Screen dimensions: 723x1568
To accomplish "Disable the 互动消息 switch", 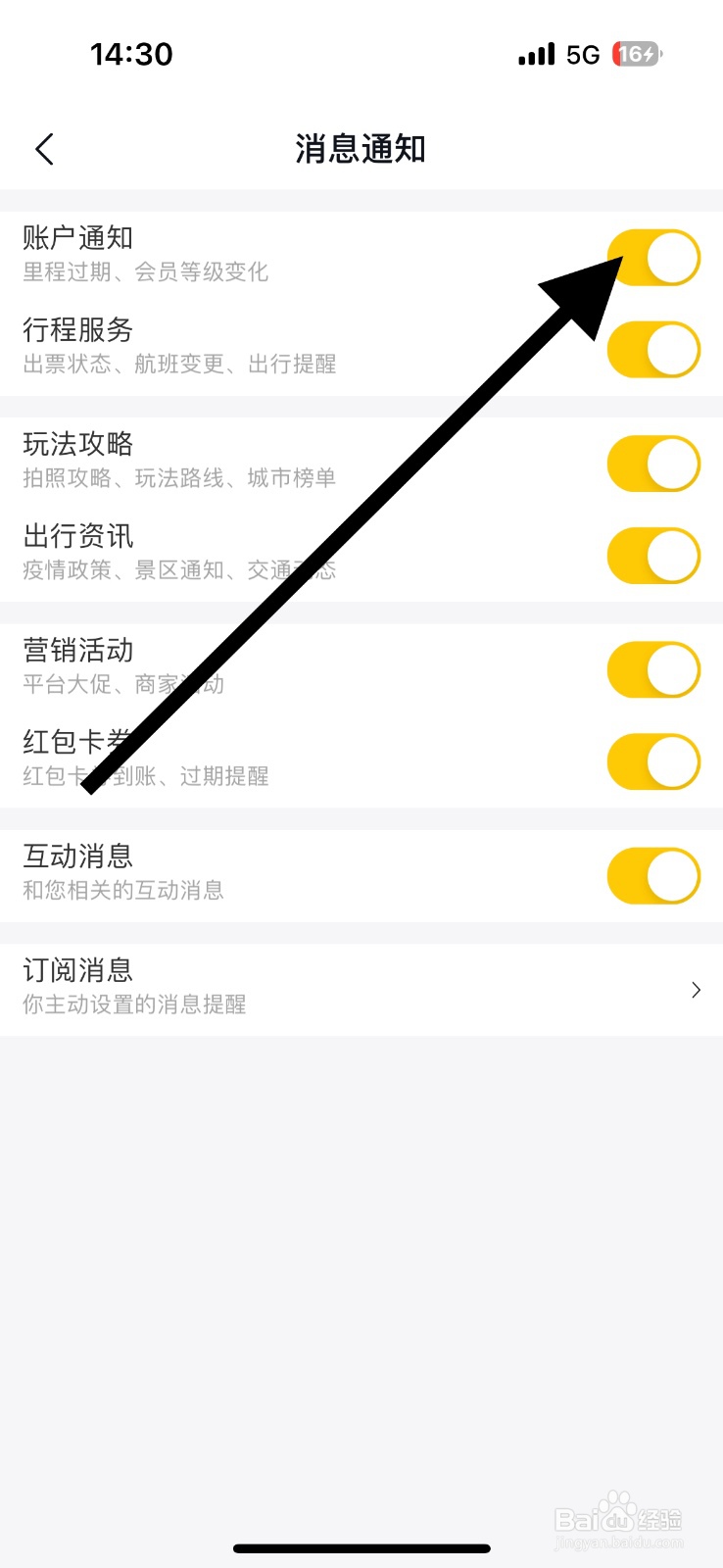I will pyautogui.click(x=652, y=876).
